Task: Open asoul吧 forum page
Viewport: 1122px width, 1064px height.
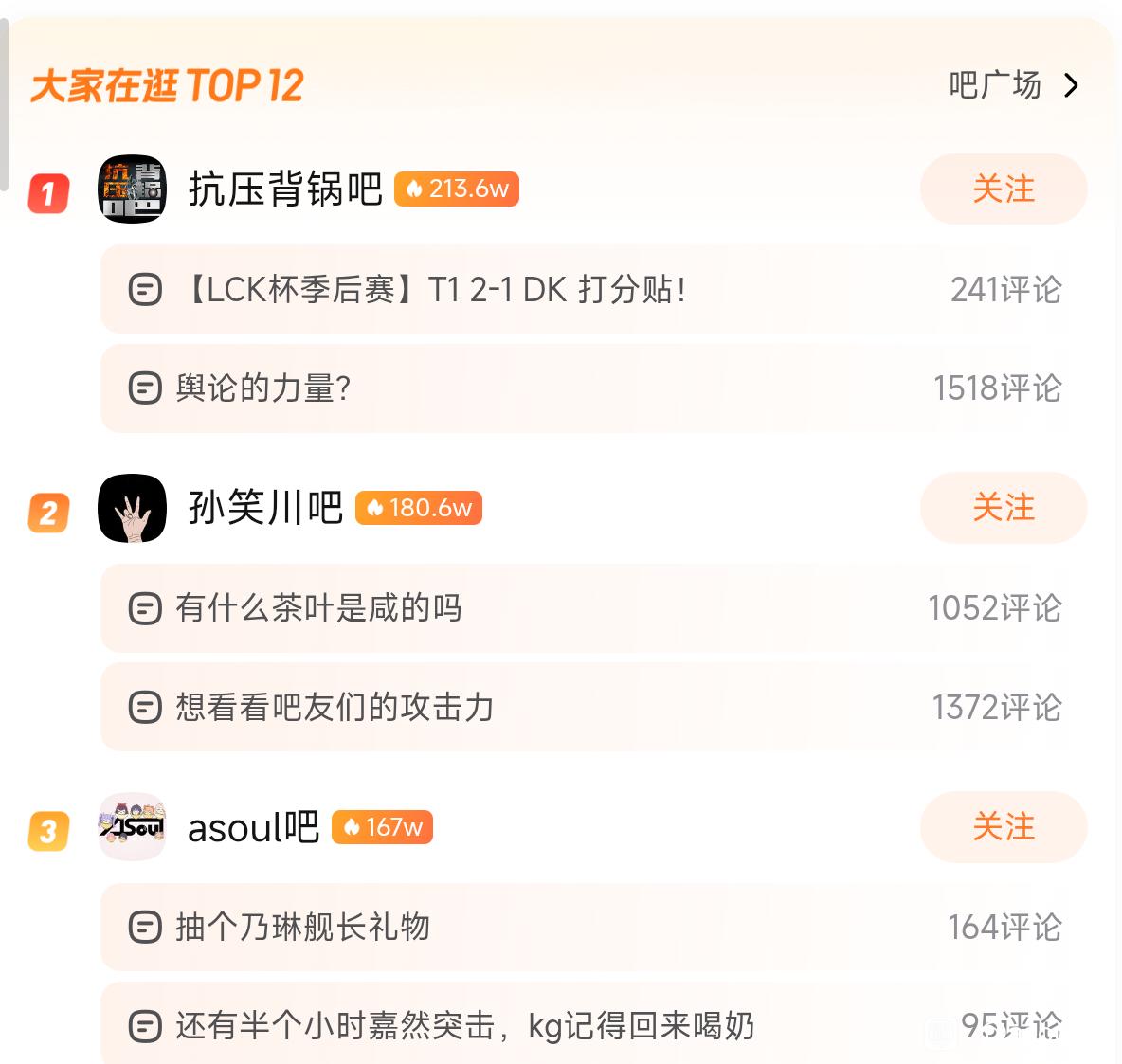Action: click(252, 827)
